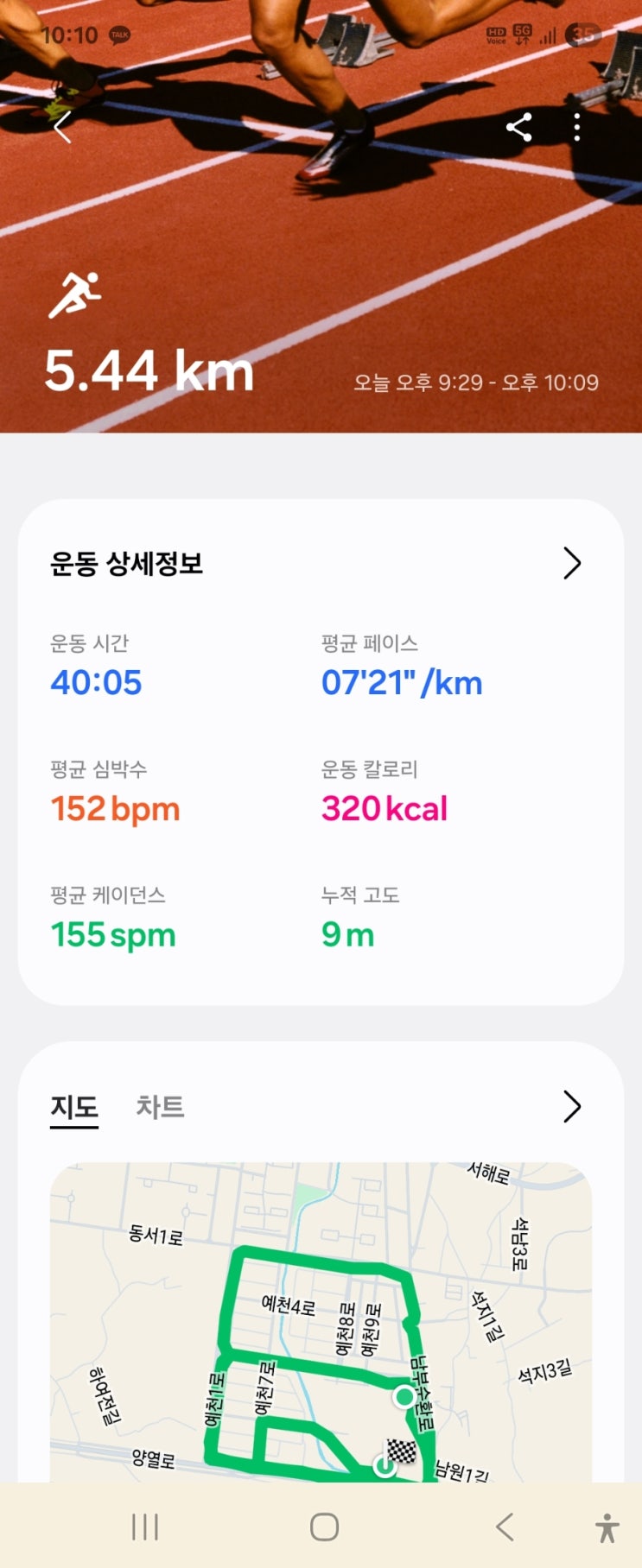
Task: Select the 지도 tab
Action: click(74, 1106)
